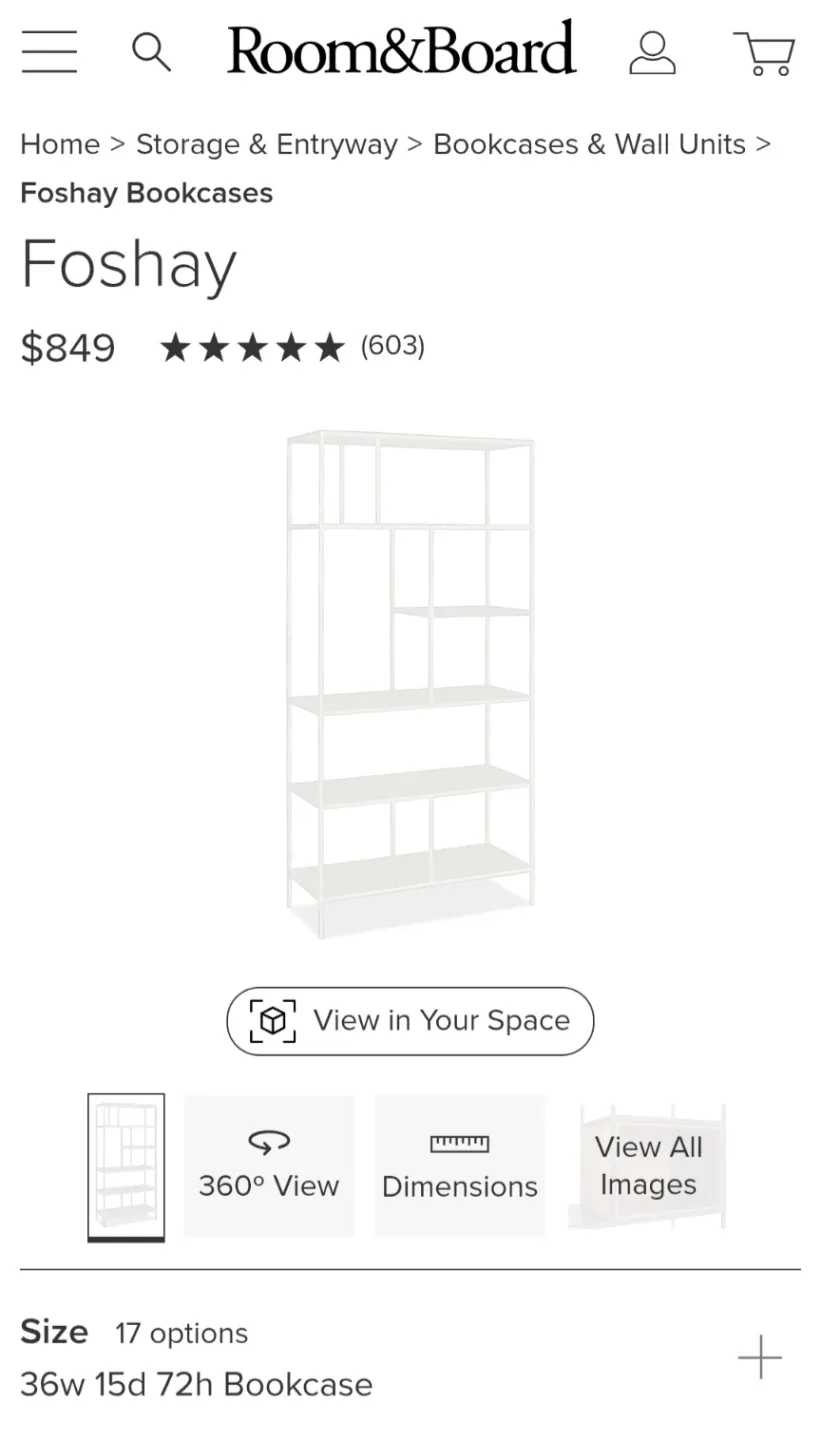Select the bookcase product thumbnail
This screenshot has width=821, height=1440.
pyautogui.click(x=125, y=1165)
